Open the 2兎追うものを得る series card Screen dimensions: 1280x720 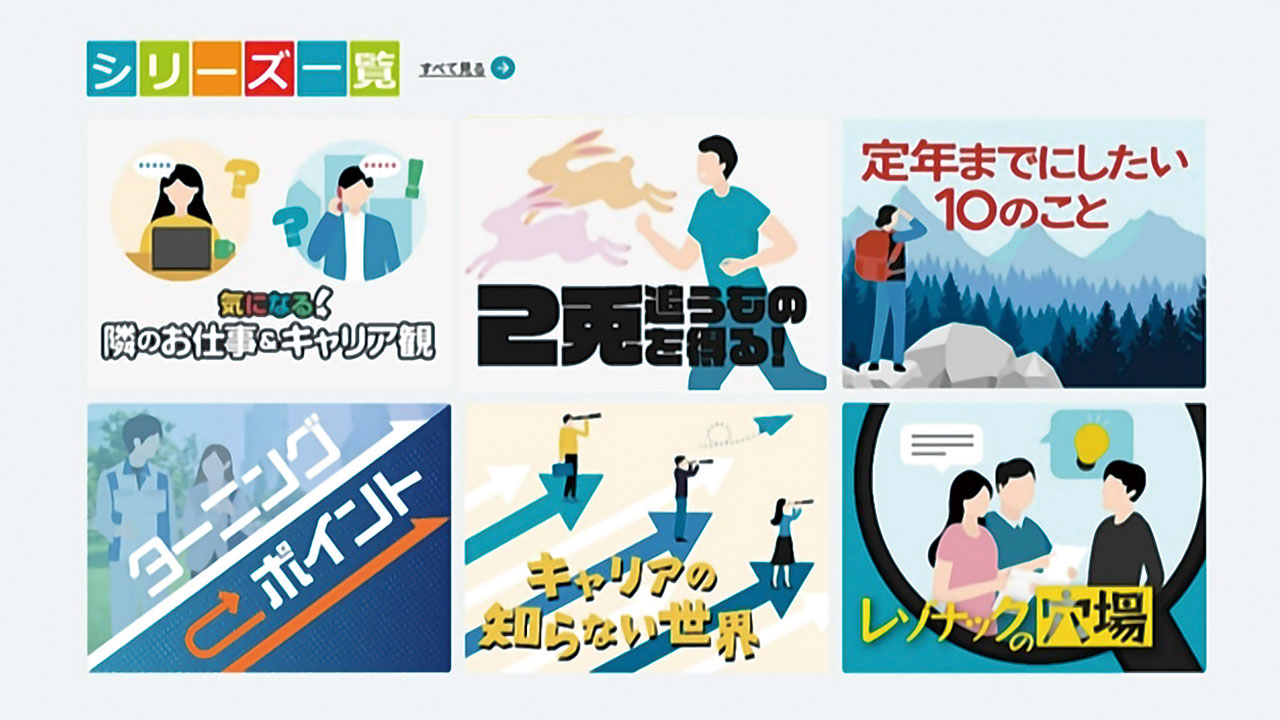point(644,253)
